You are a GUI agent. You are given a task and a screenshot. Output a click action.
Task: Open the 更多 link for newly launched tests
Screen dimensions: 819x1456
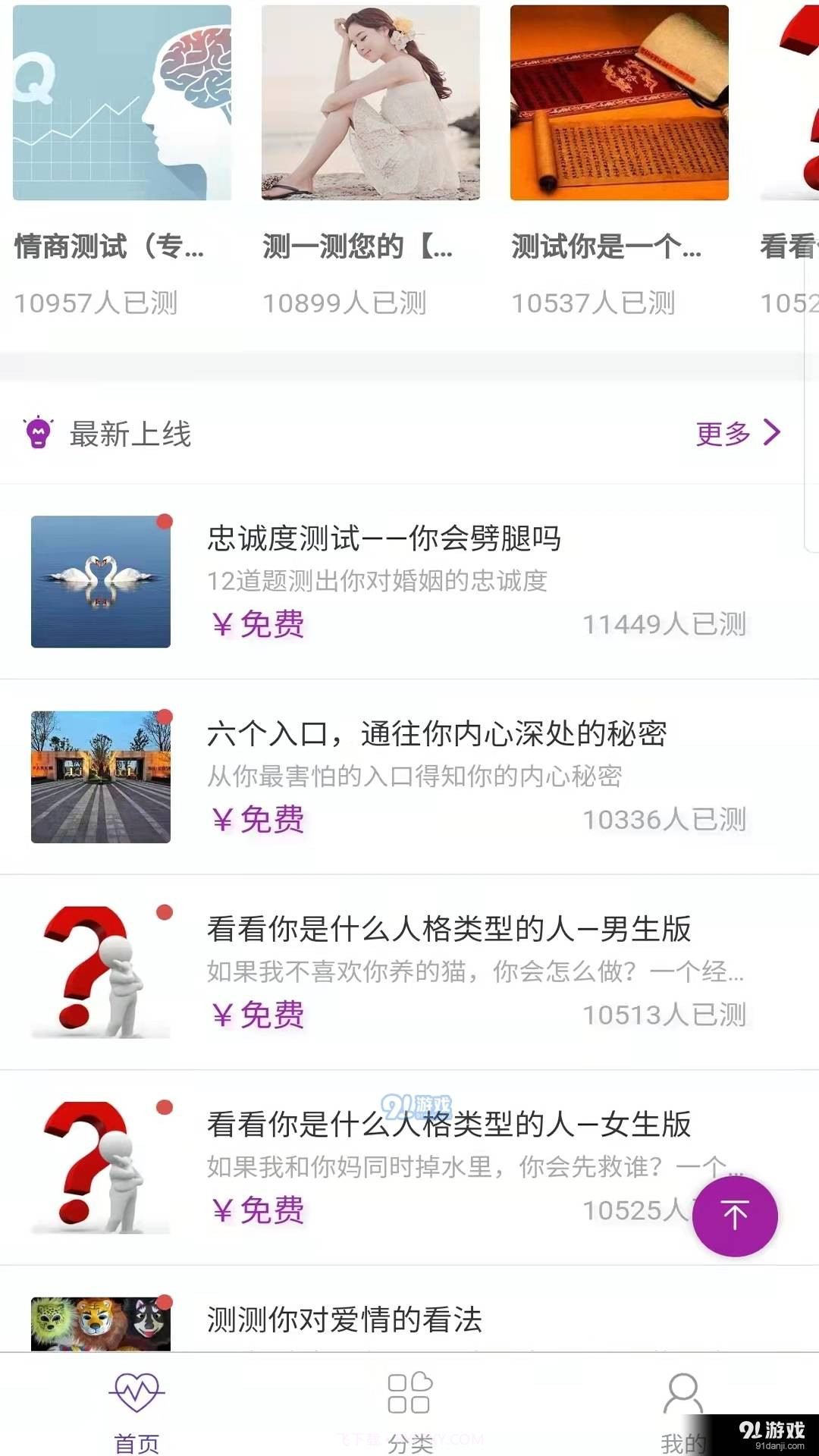coord(722,434)
